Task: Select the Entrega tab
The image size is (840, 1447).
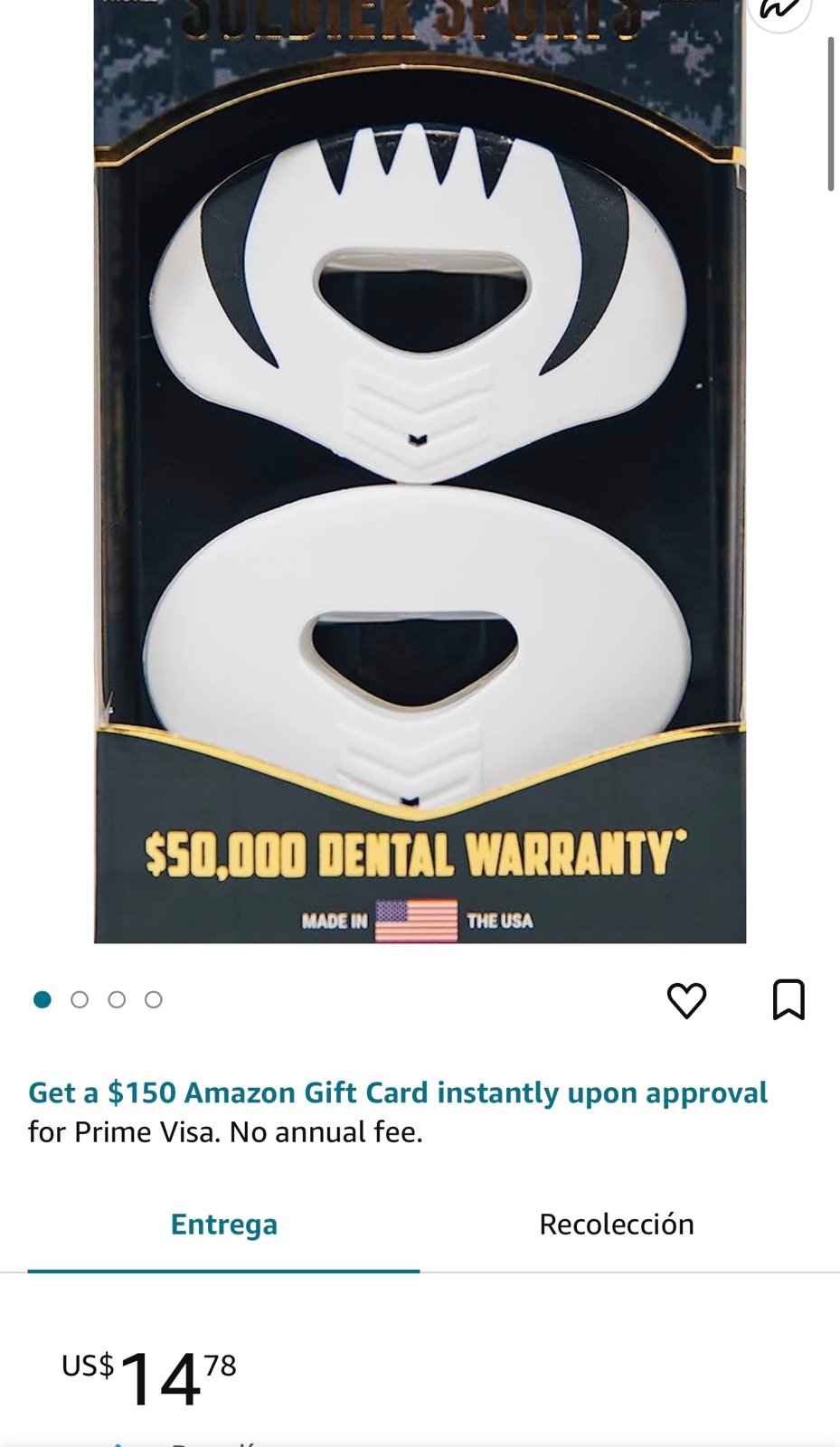Action: (224, 1225)
